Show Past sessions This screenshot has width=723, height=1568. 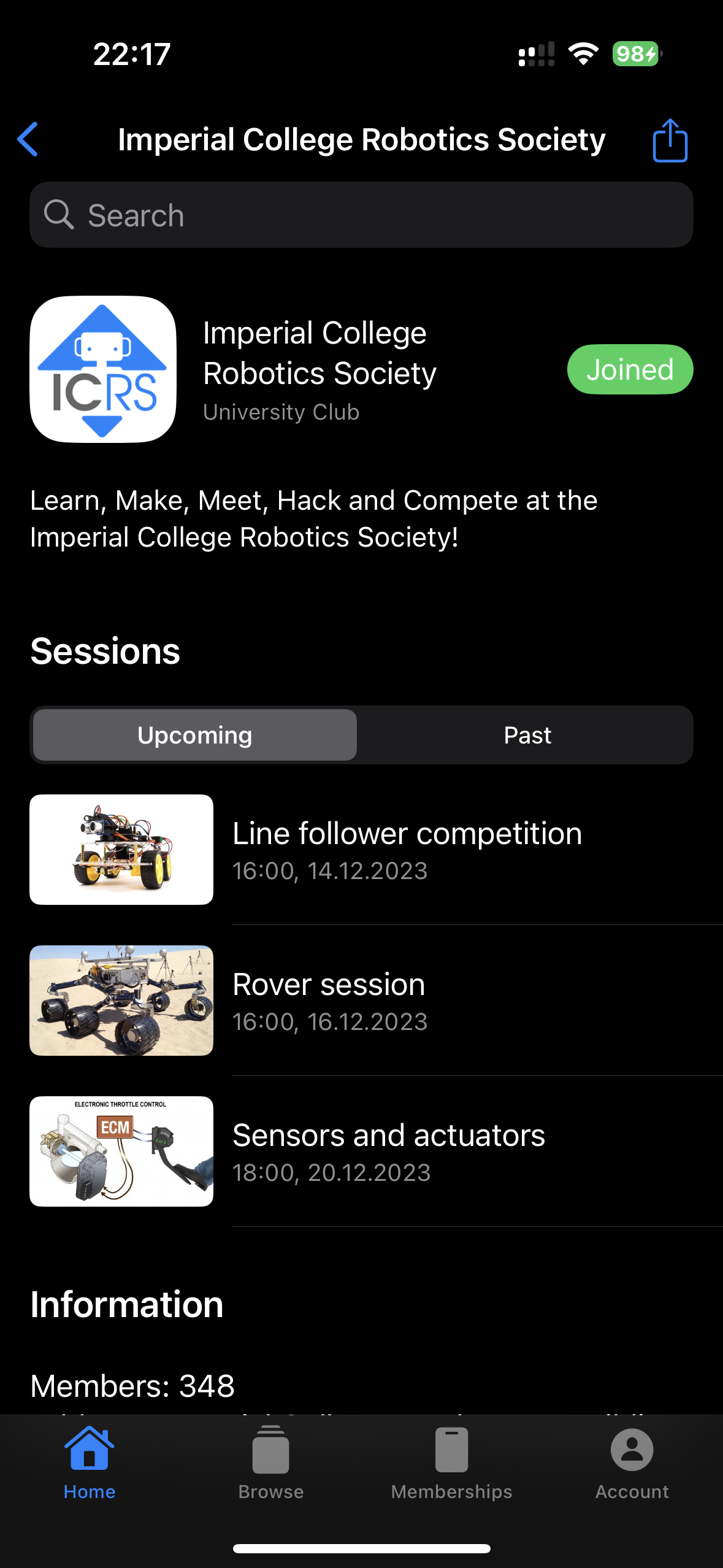point(527,735)
